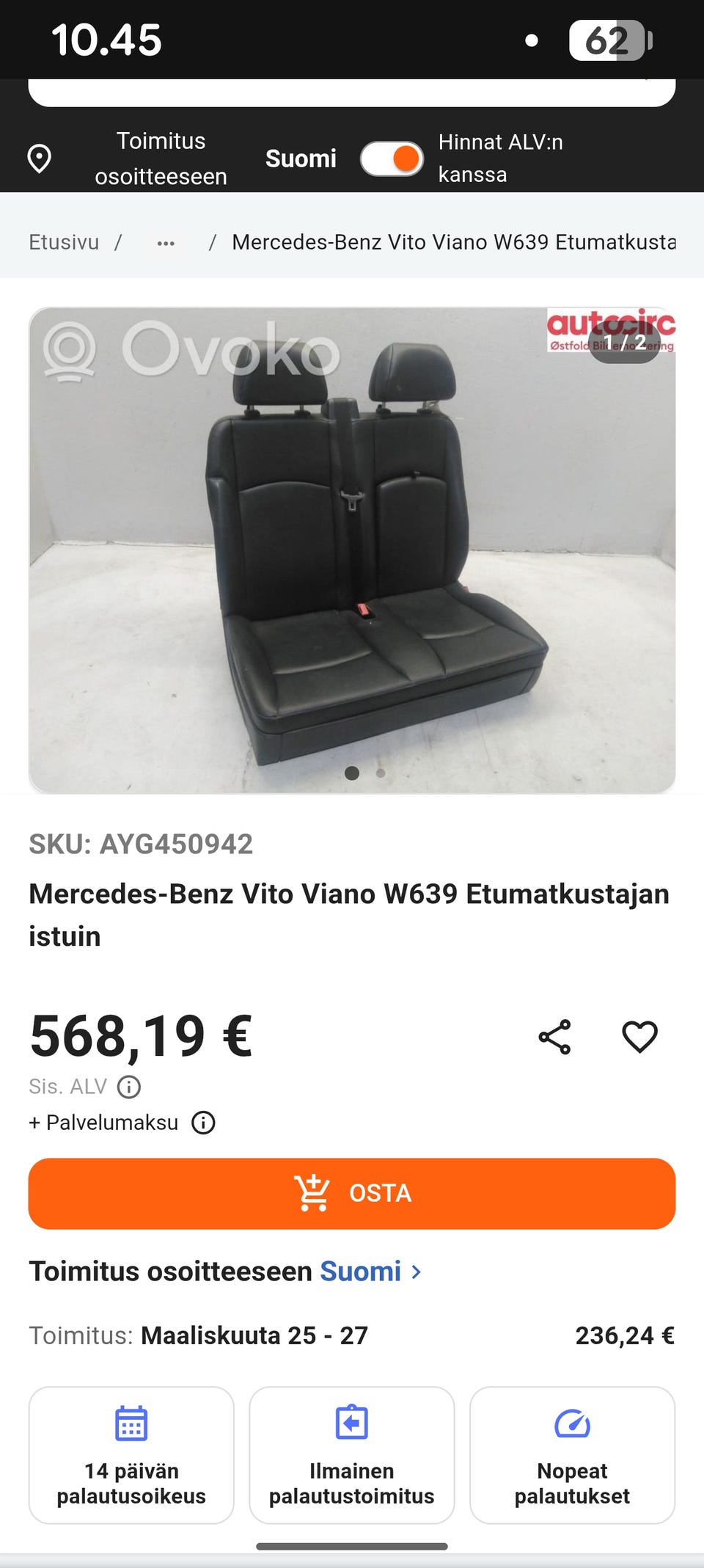
Task: Toggle the Hinnat ALV:n kanssa switch
Action: (392, 158)
